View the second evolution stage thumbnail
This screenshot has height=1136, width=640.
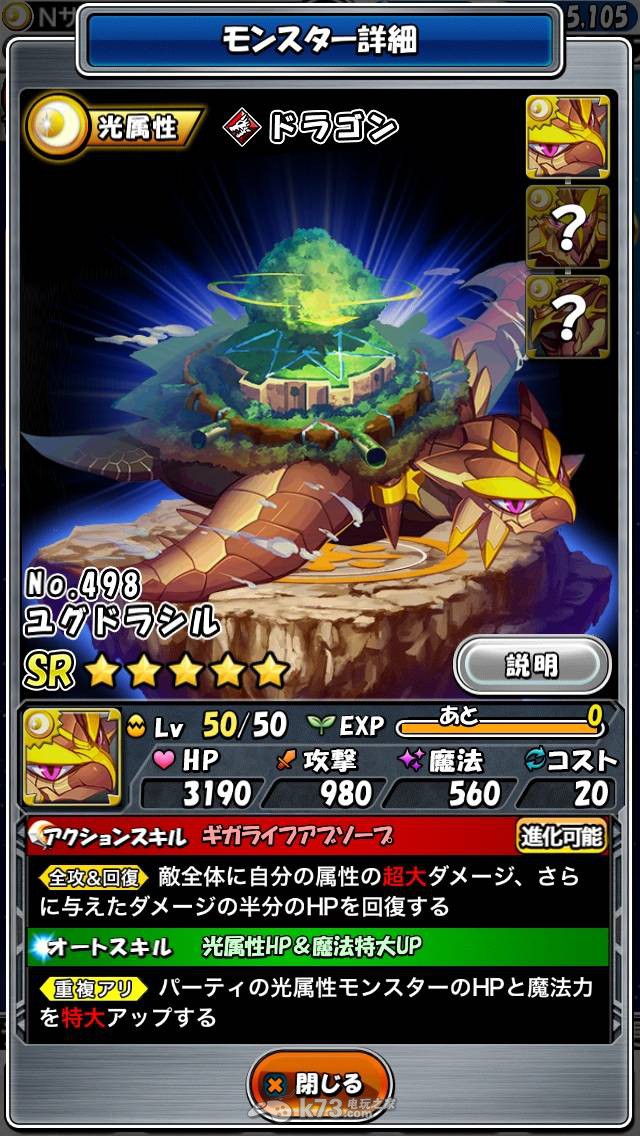click(x=567, y=228)
